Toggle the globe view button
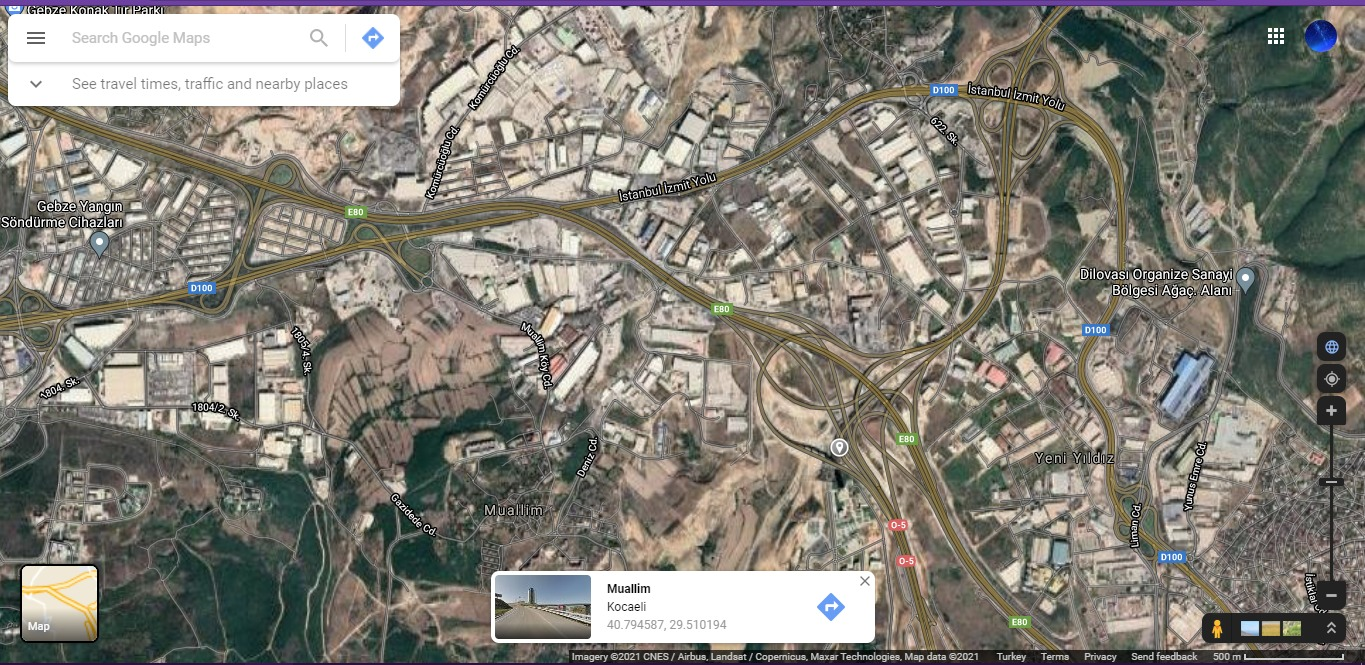The height and width of the screenshot is (665, 1365). [1331, 347]
